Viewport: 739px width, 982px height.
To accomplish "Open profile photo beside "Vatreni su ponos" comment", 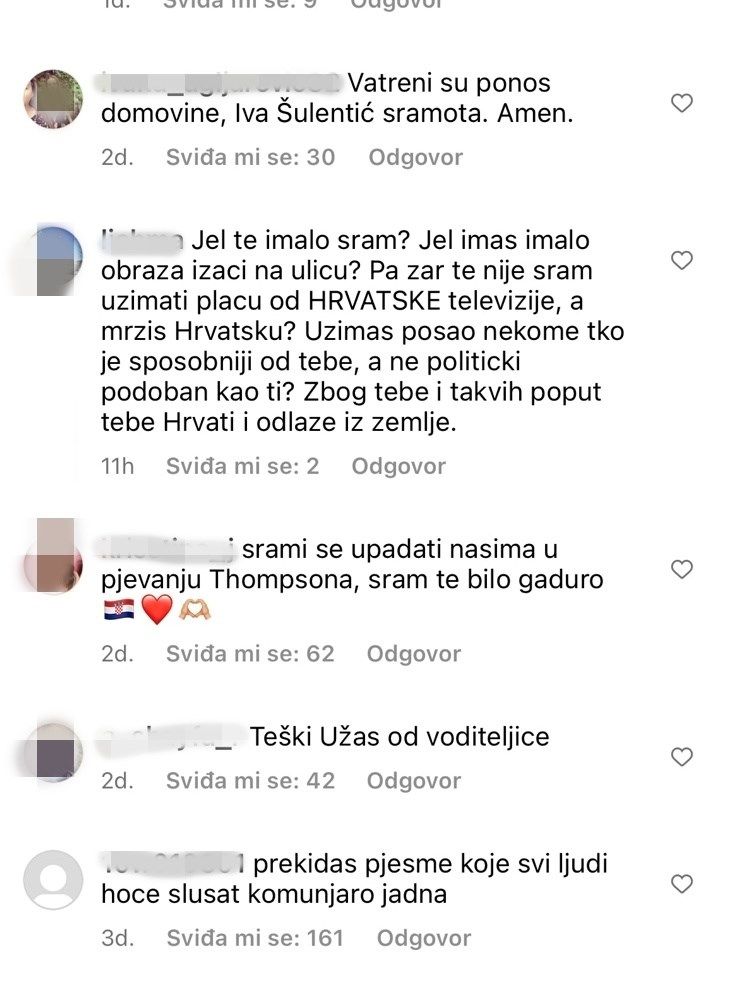I will pyautogui.click(x=52, y=99).
